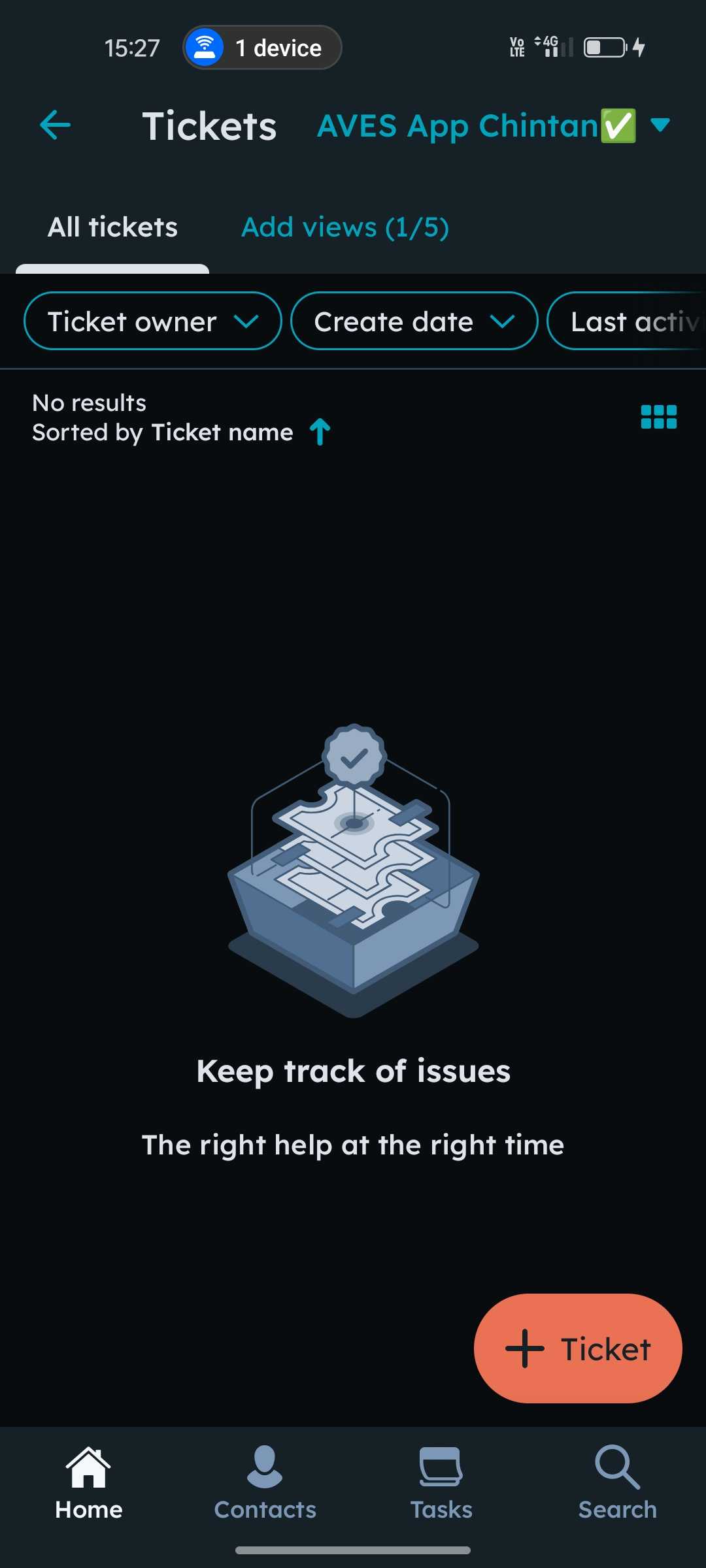706x1568 pixels.
Task: Go back using the arrow icon
Action: click(x=55, y=125)
